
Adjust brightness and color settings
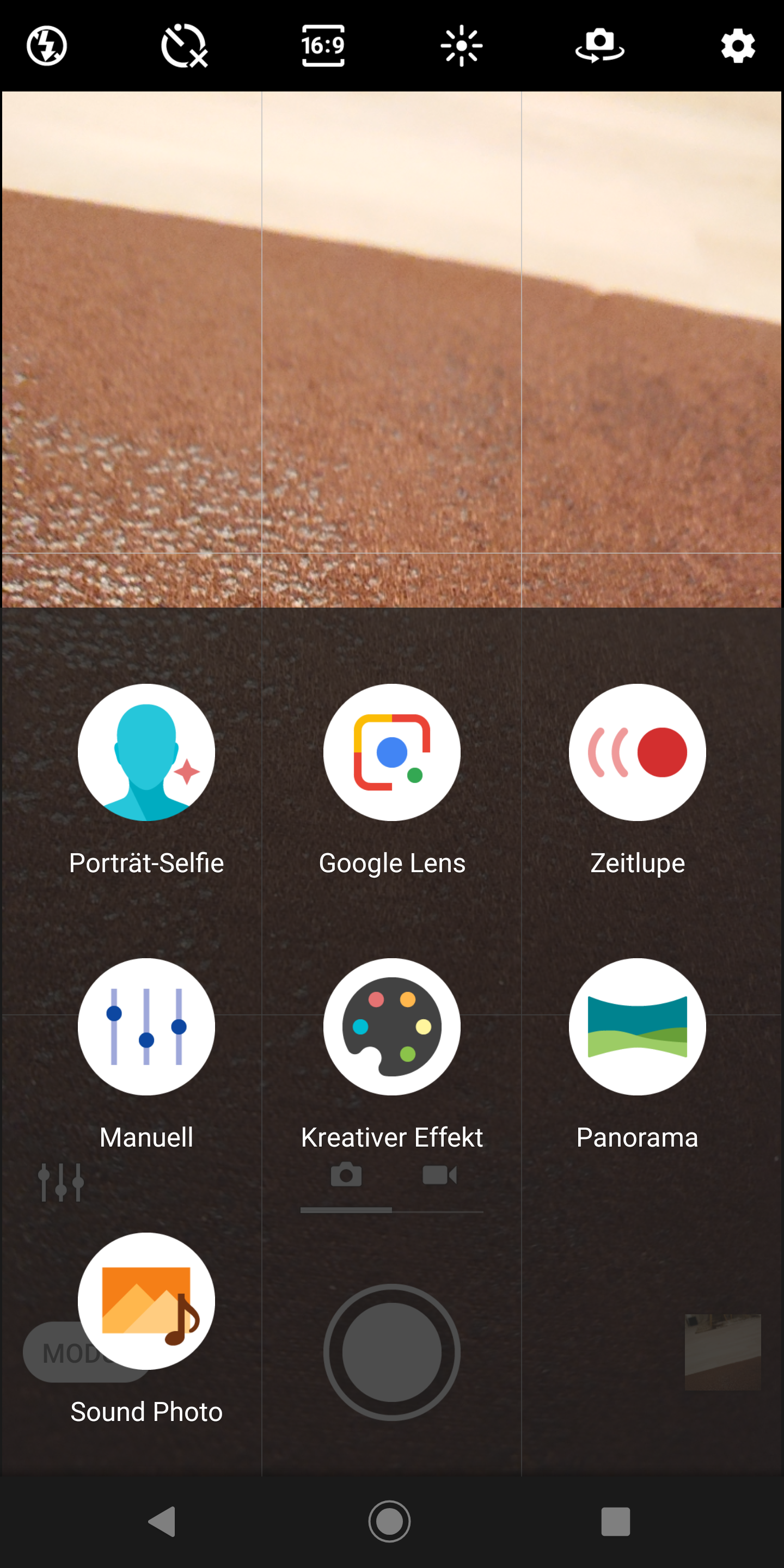[461, 46]
